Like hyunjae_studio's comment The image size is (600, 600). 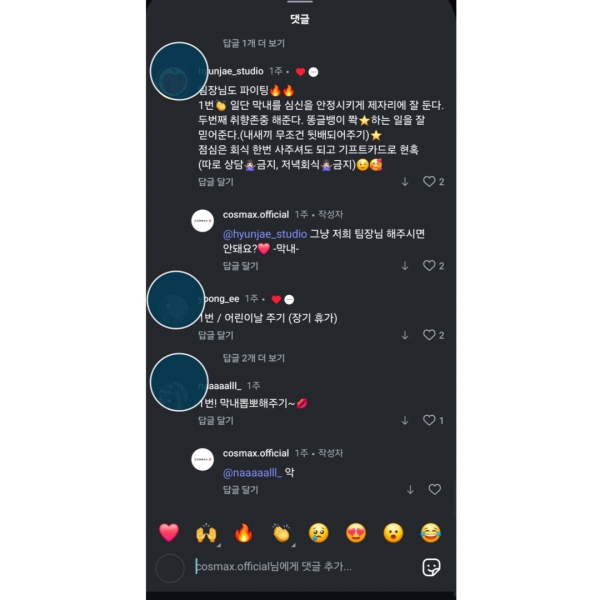429,182
